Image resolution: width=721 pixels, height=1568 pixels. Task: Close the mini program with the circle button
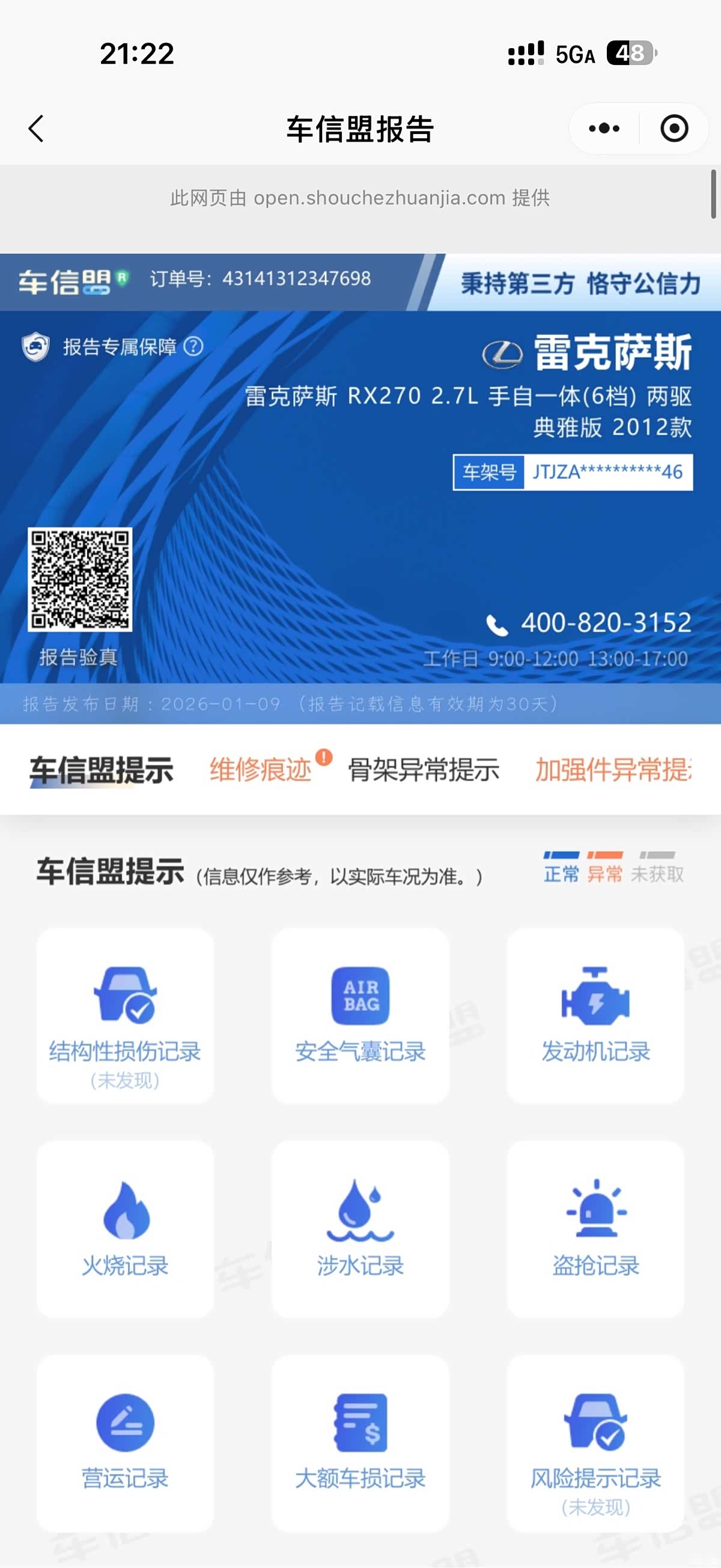[674, 129]
